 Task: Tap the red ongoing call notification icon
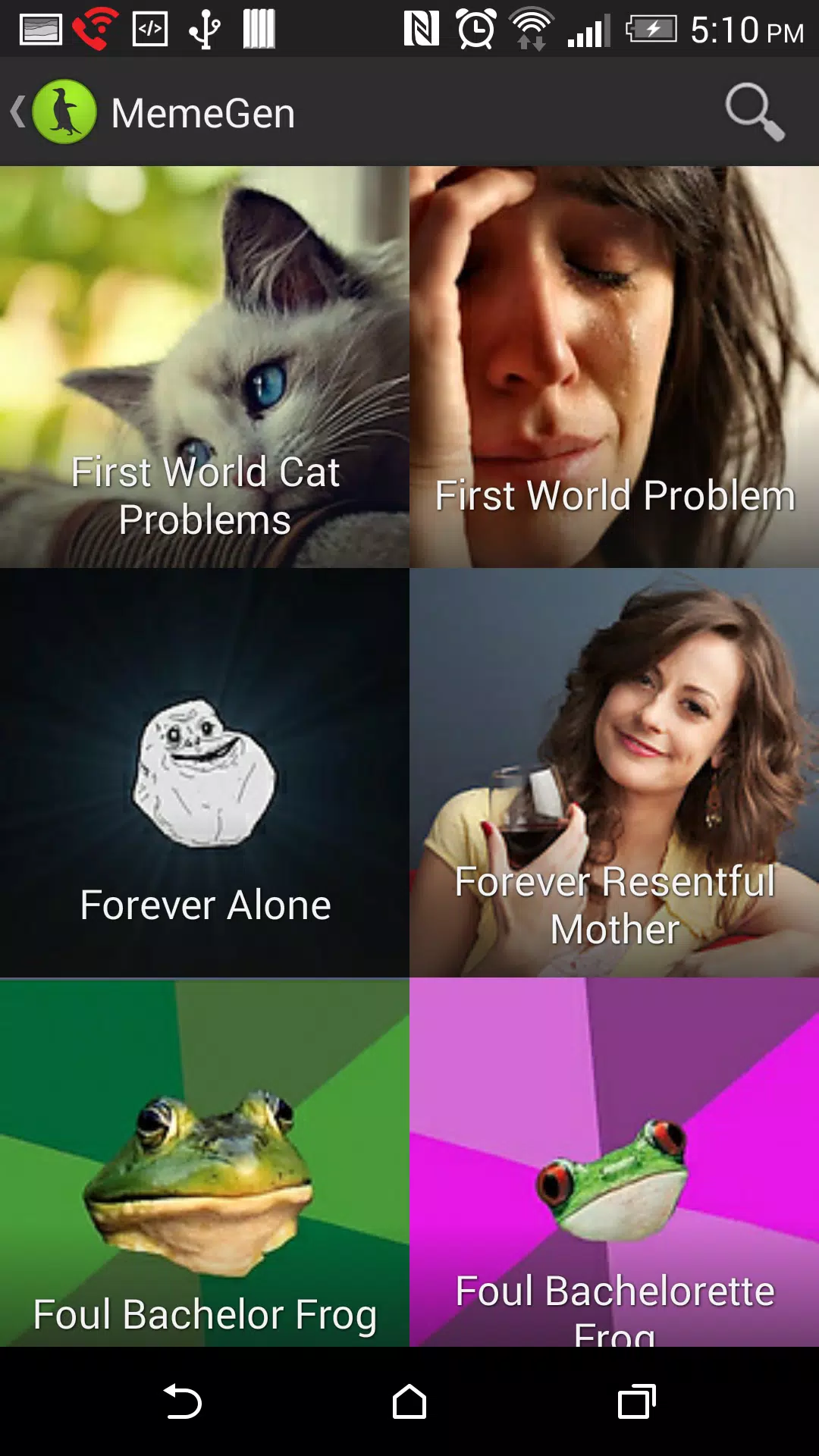coord(95,27)
